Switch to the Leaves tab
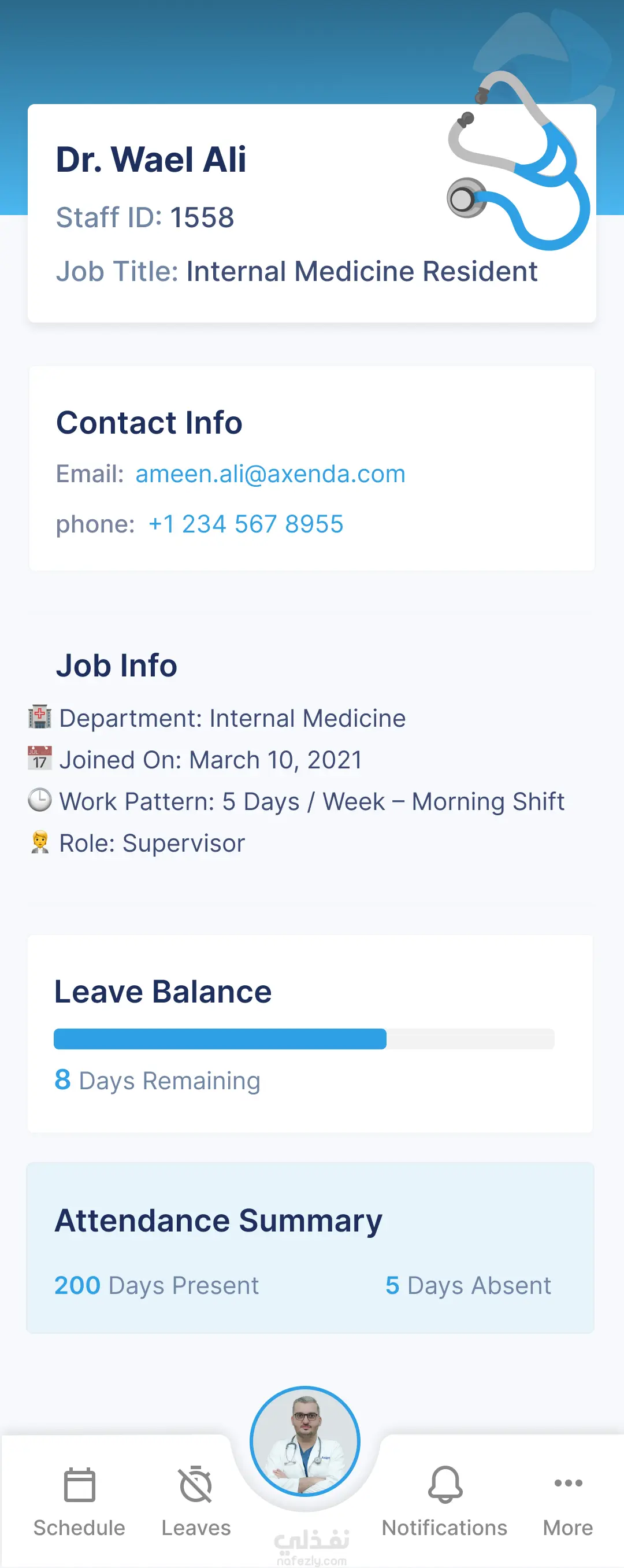 pyautogui.click(x=196, y=1500)
